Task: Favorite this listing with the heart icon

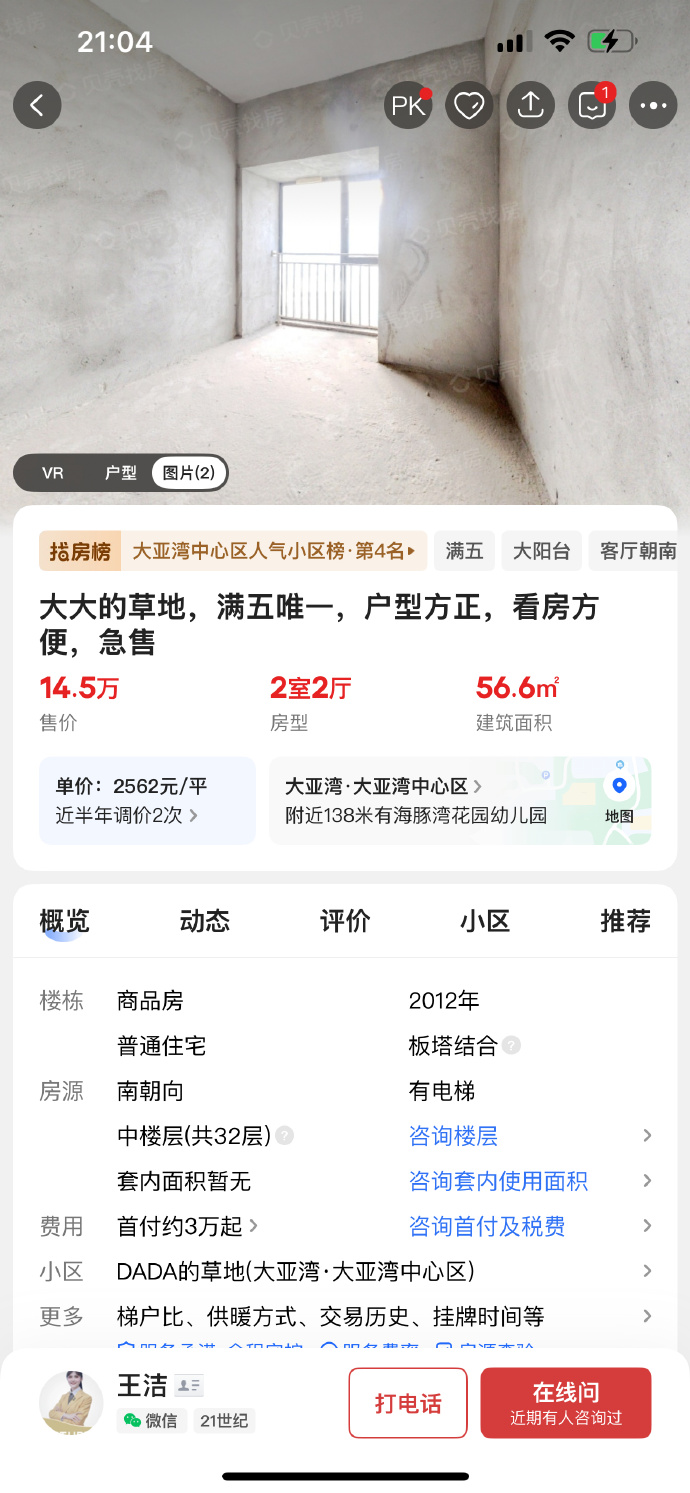Action: (469, 106)
